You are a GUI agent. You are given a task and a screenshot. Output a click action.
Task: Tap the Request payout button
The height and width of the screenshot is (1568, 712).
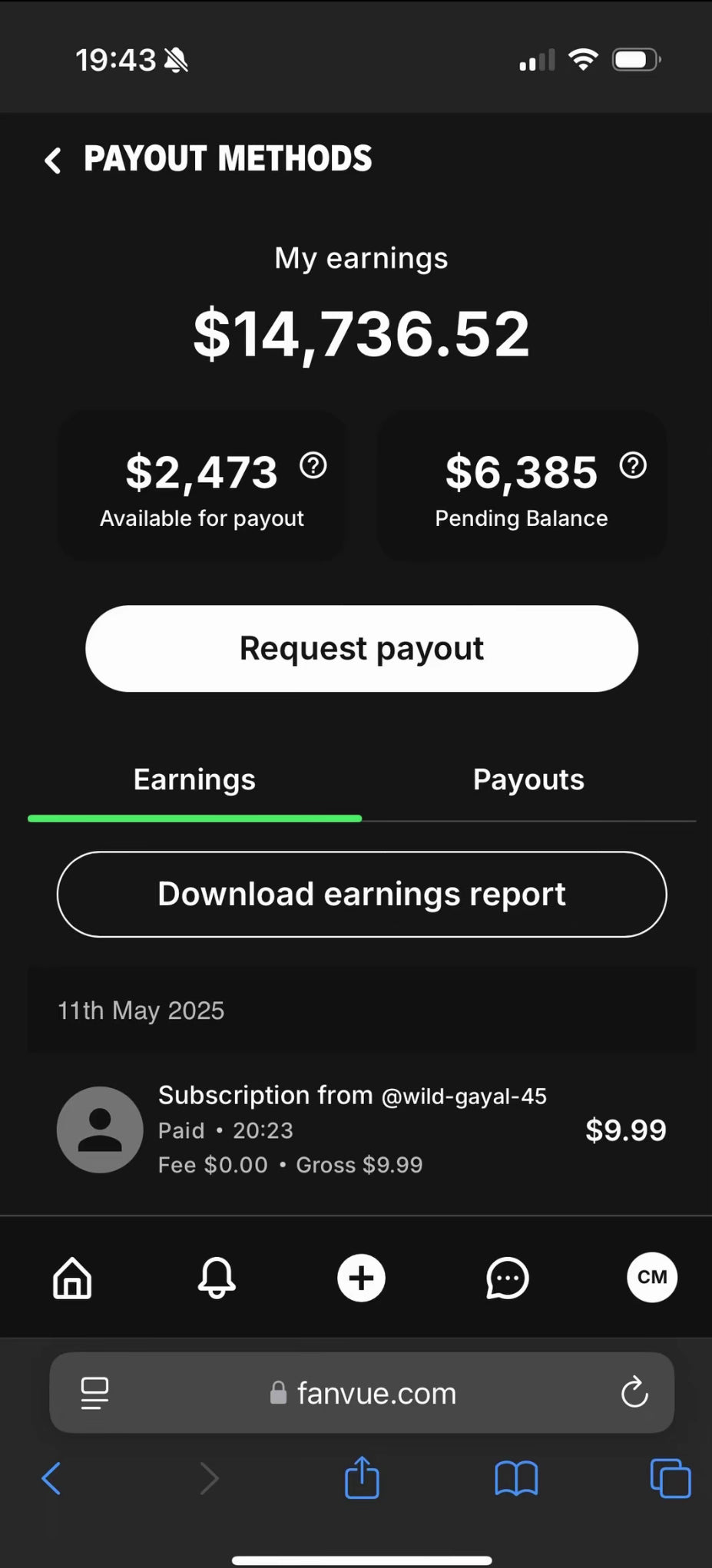362,649
